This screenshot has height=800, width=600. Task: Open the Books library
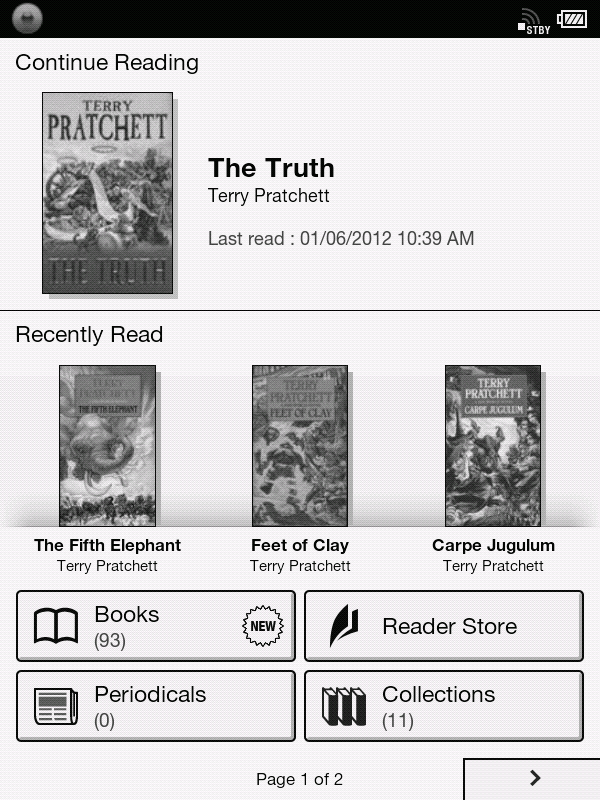(x=155, y=626)
